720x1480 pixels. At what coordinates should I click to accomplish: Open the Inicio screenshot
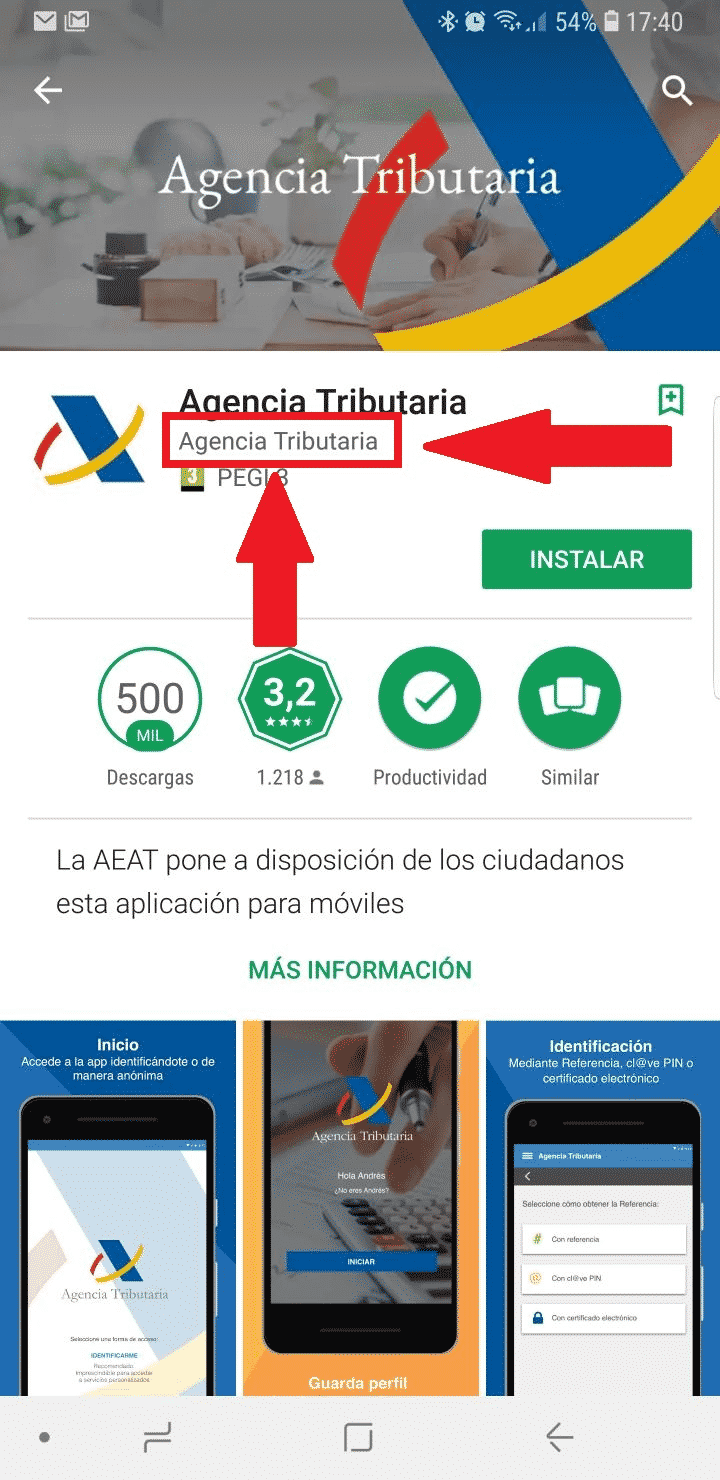pyautogui.click(x=118, y=1208)
